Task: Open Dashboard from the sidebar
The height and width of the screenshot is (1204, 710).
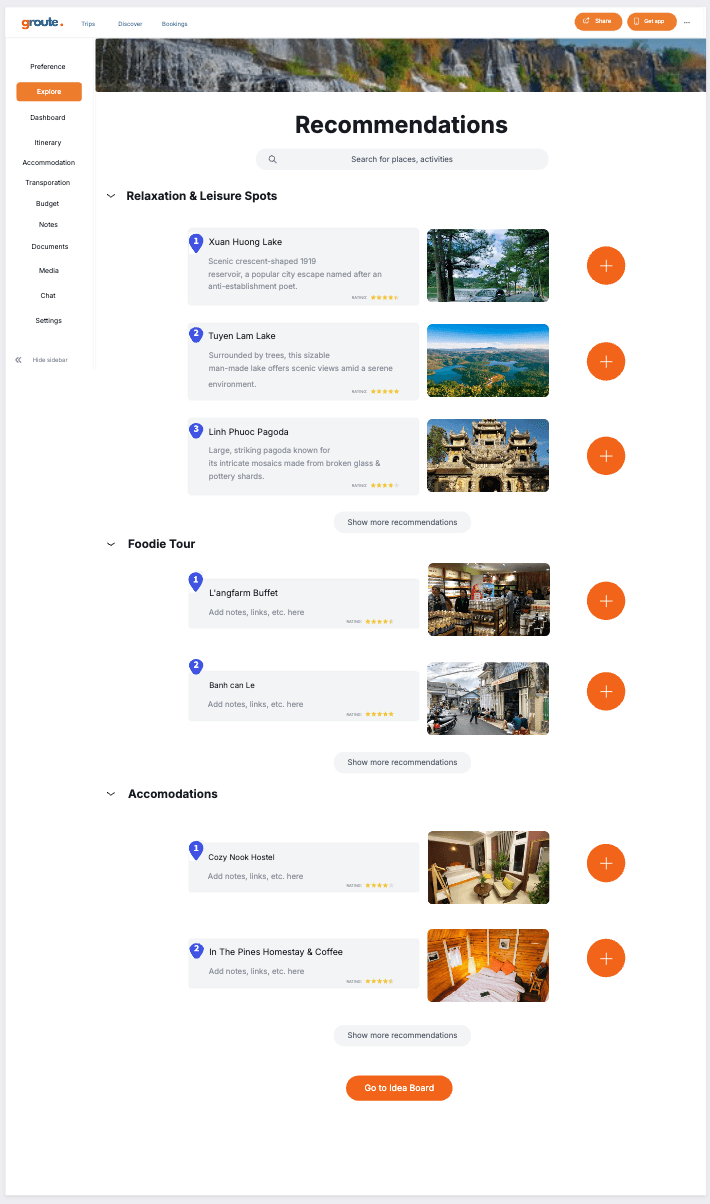Action: click(48, 117)
